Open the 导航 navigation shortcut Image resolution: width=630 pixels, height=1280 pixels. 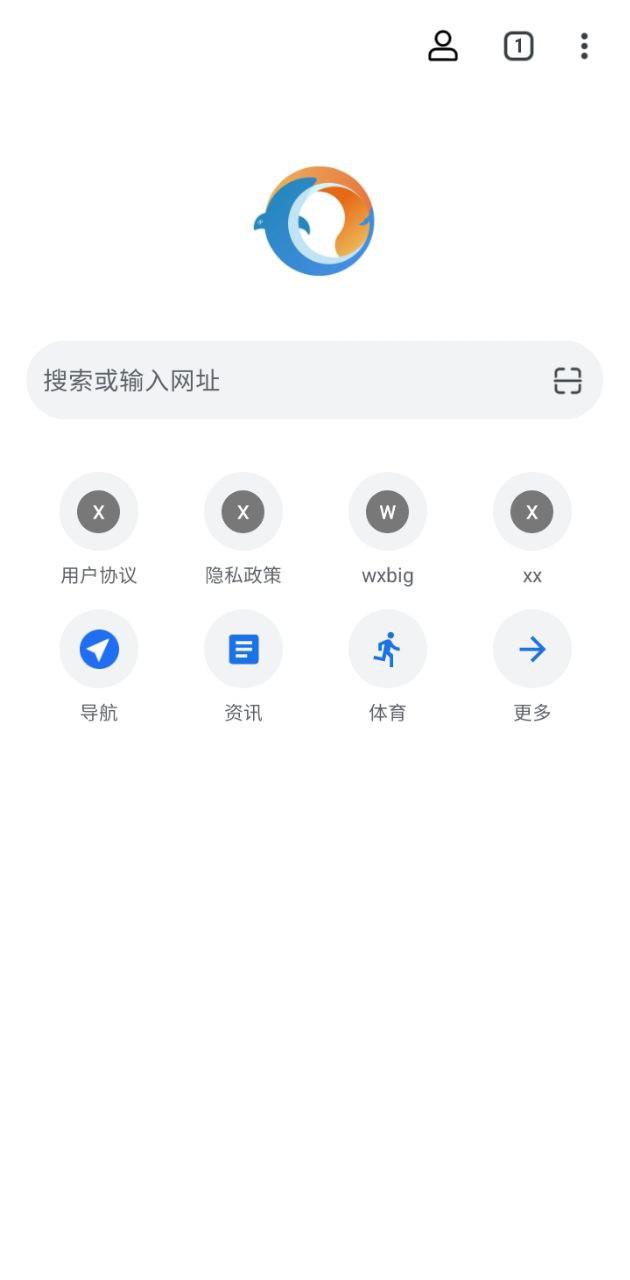pos(98,666)
